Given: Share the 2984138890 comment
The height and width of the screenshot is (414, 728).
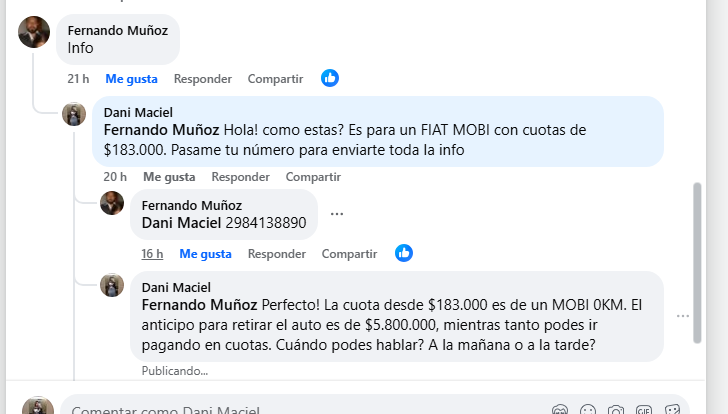Looking at the screenshot, I should (x=349, y=254).
